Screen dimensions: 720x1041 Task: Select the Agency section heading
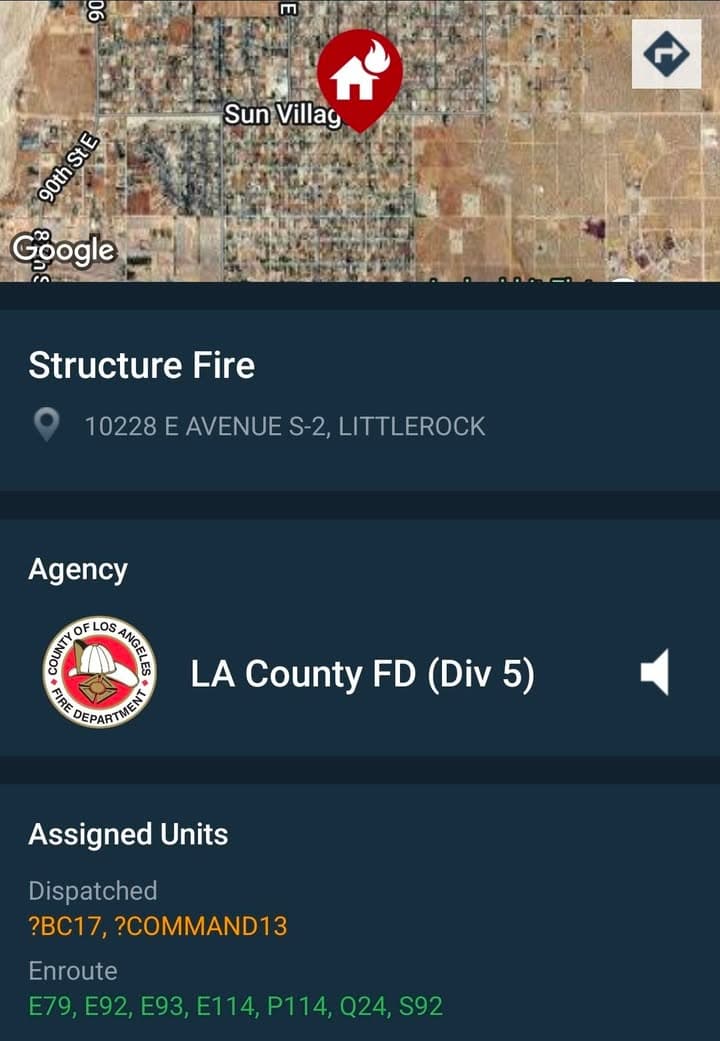click(79, 568)
